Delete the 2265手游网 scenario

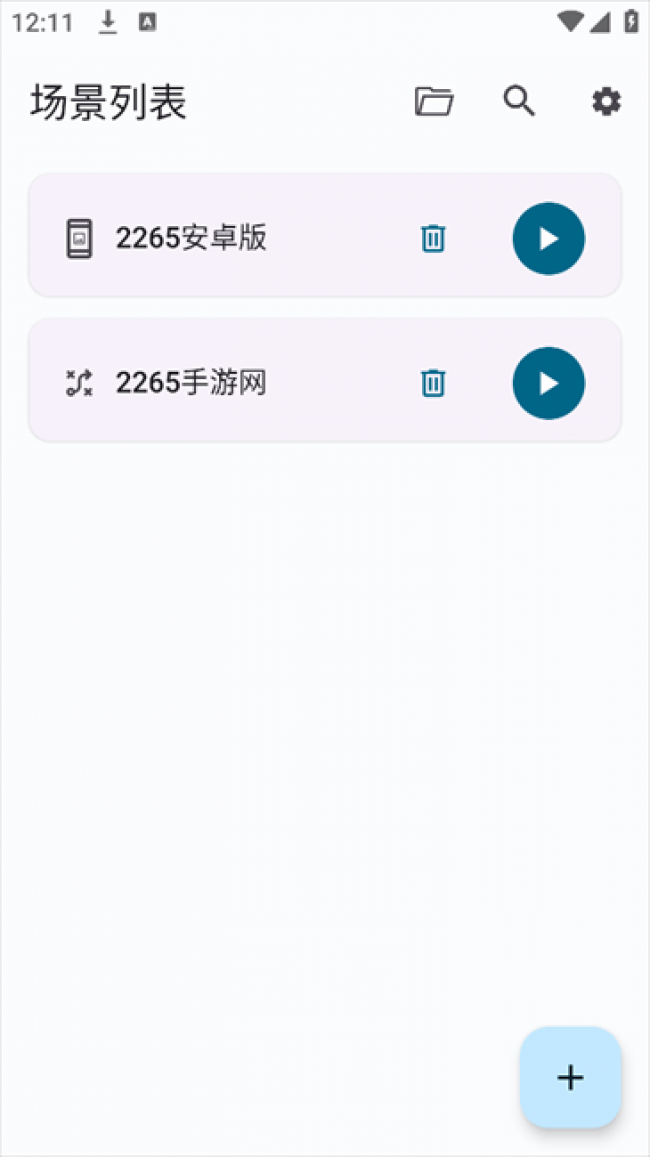(x=433, y=383)
